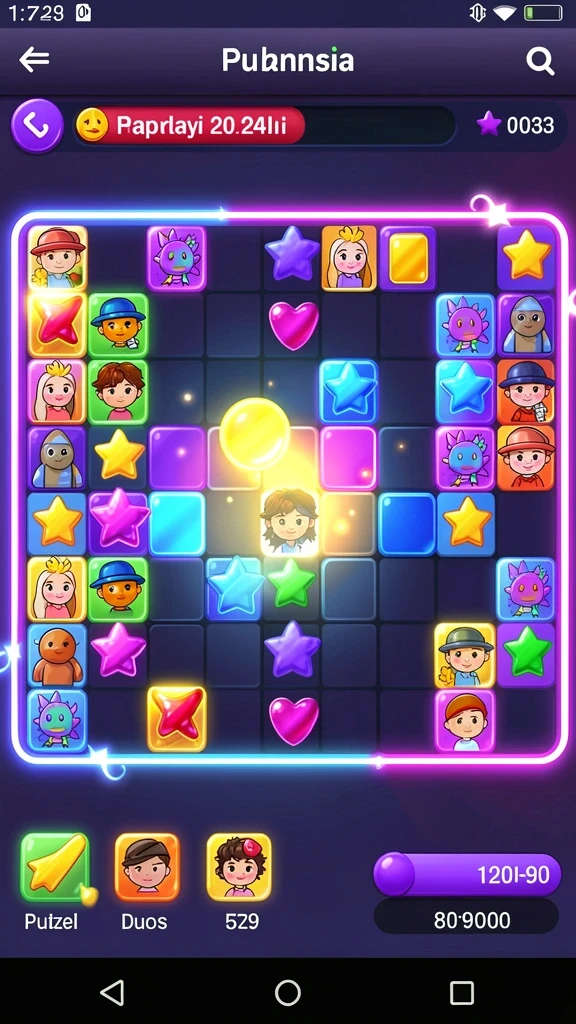
Task: Go back using the top-left arrow
Action: tap(34, 60)
